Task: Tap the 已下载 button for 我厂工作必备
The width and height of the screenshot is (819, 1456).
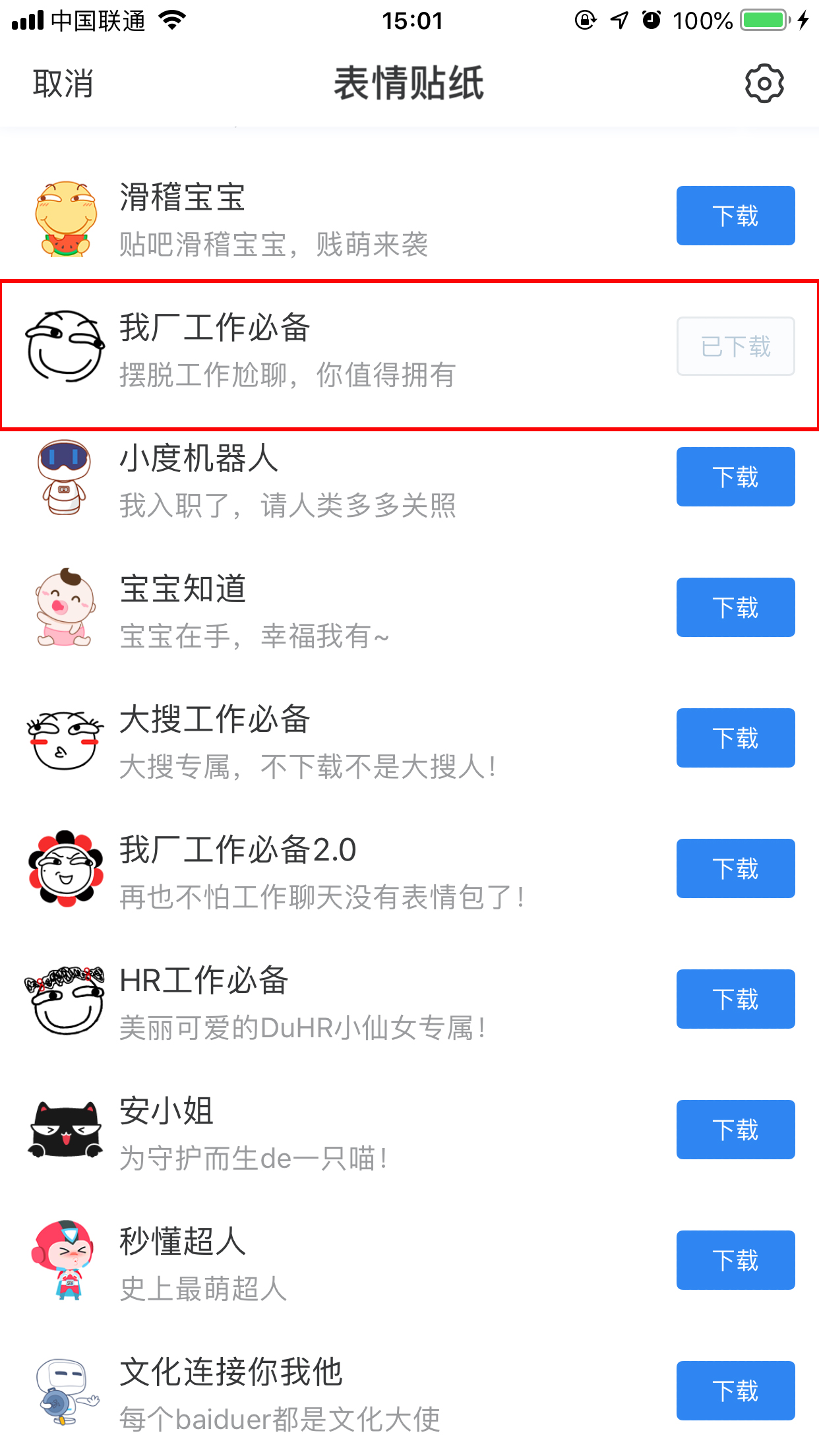Action: point(735,346)
